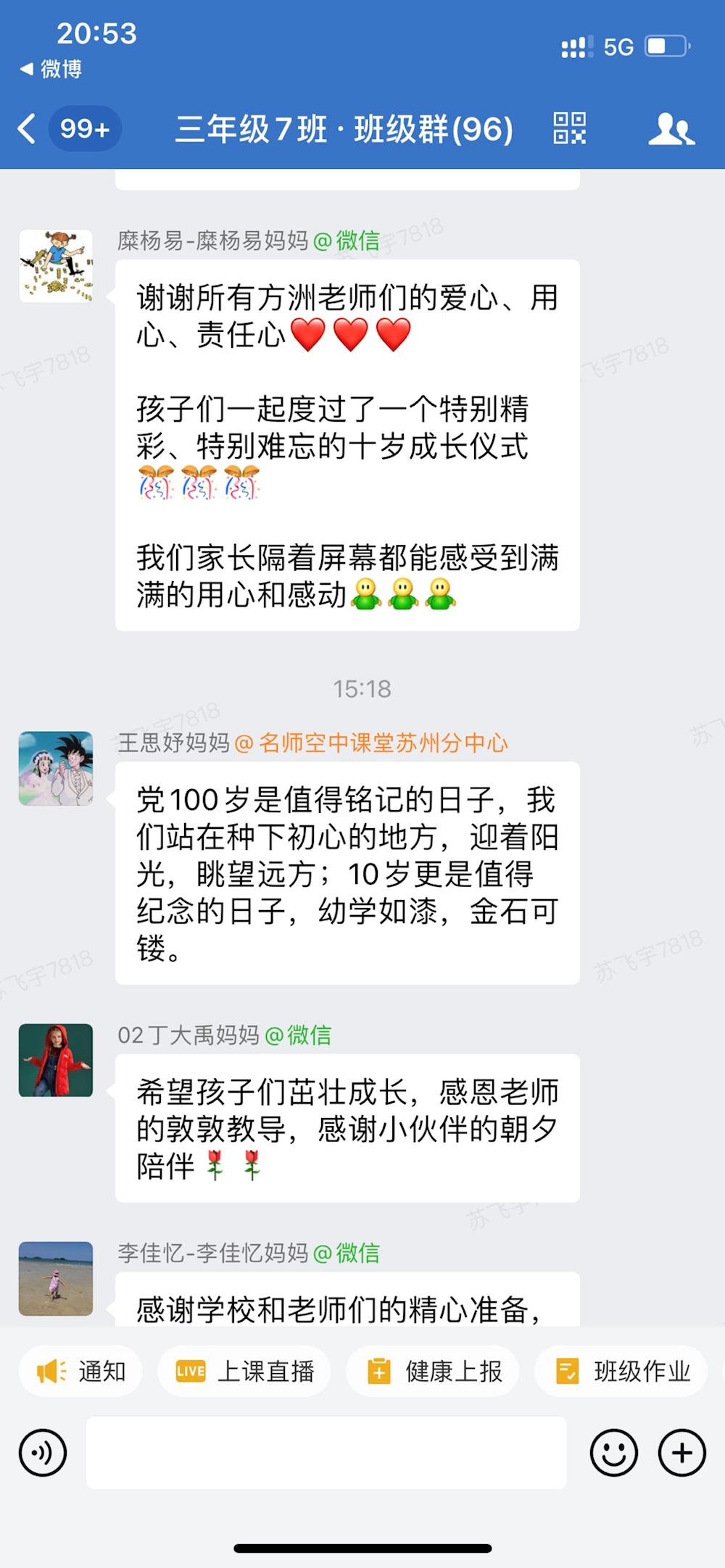
Task: Open the emoji picker
Action: coord(614,1453)
